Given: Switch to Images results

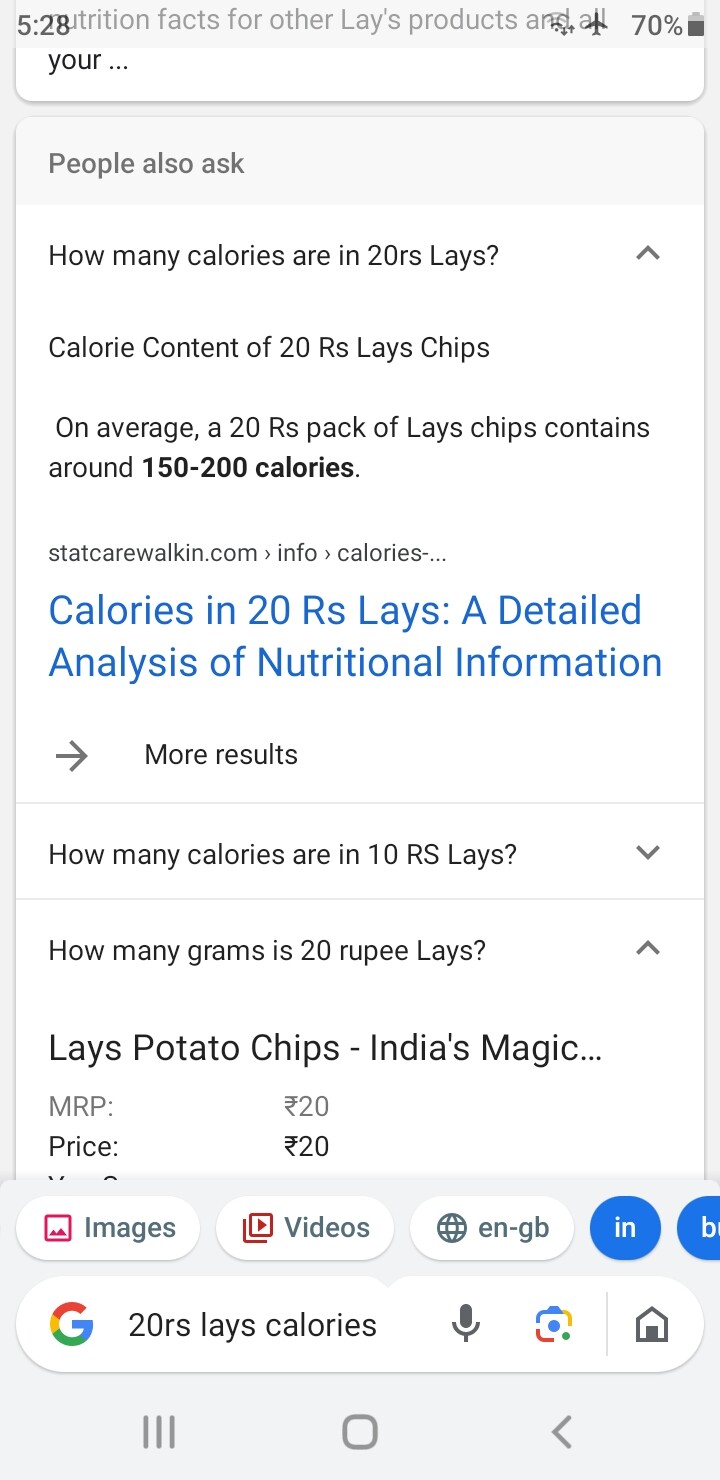Looking at the screenshot, I should point(108,1228).
